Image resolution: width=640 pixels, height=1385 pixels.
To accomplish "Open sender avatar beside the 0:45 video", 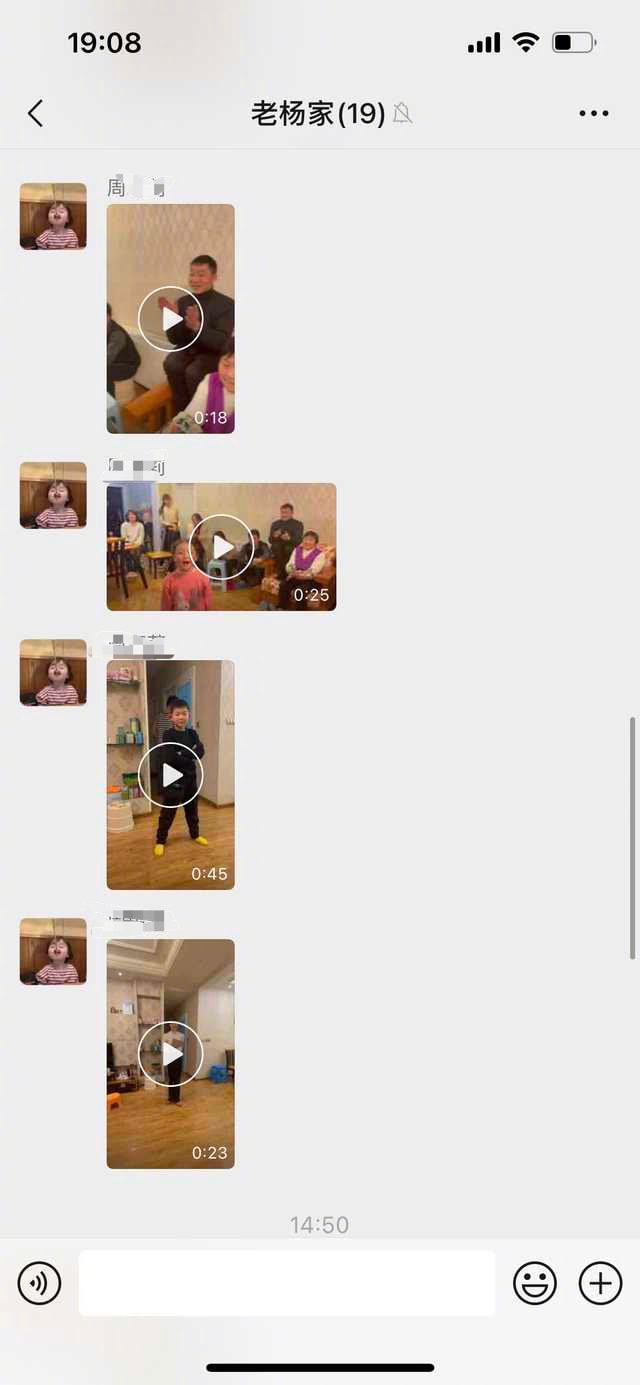I will click(53, 673).
